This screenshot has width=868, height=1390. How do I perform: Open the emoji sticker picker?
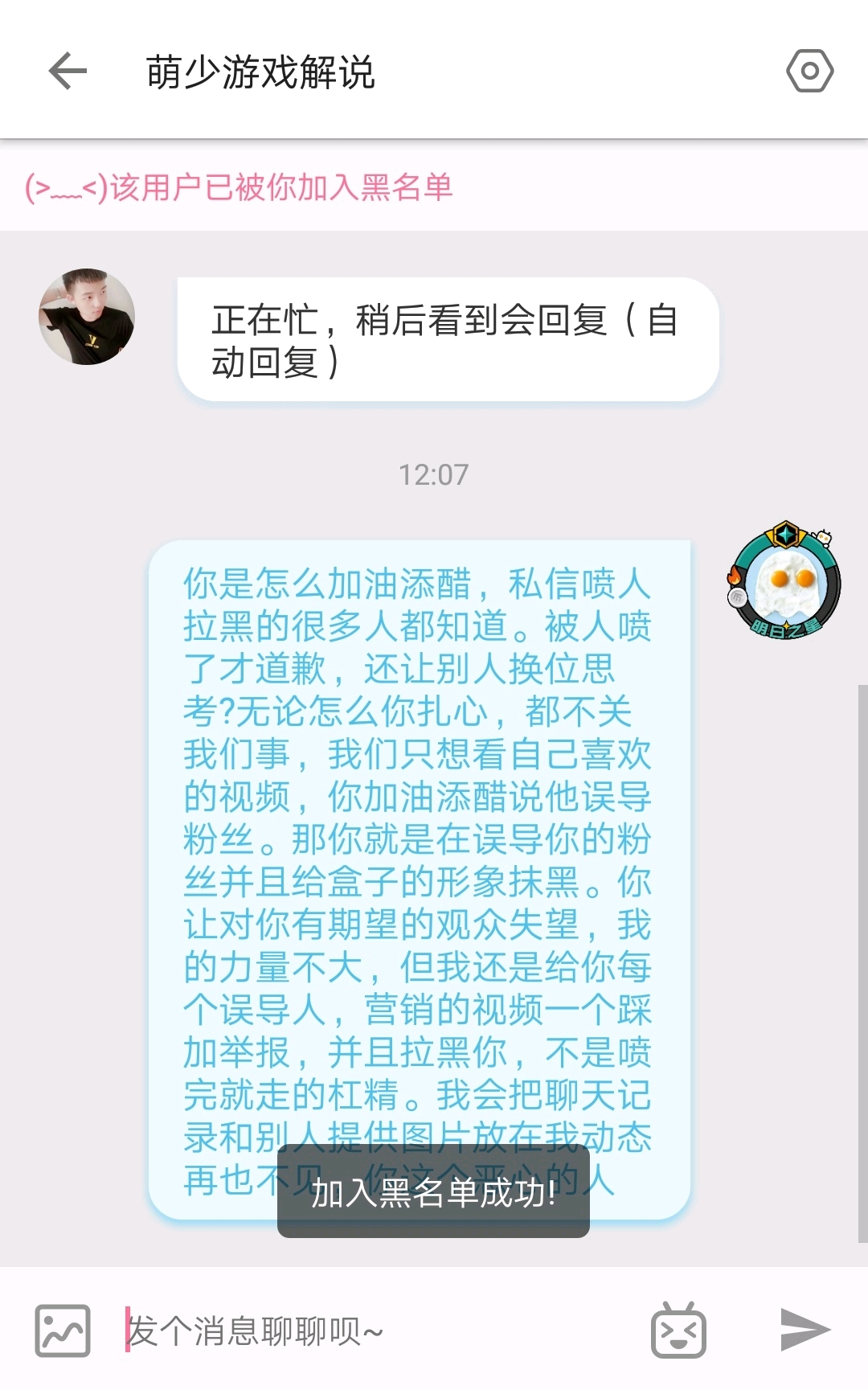point(679,1331)
